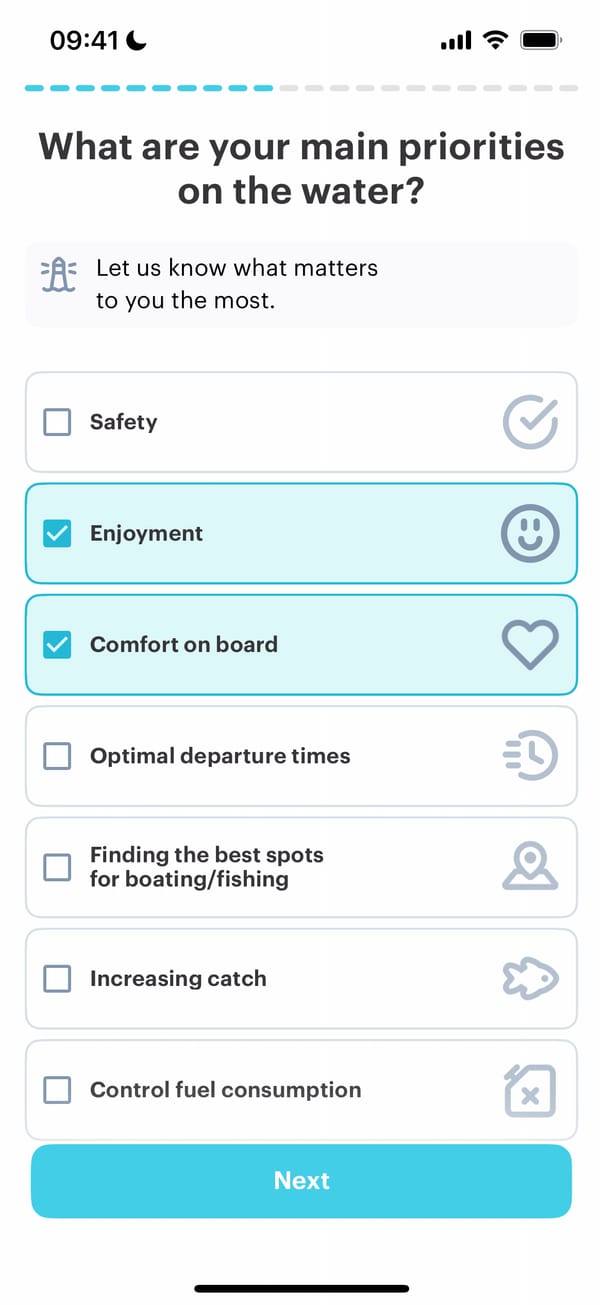Uncheck the Enjoyment priority
The image size is (603, 1305).
point(58,534)
